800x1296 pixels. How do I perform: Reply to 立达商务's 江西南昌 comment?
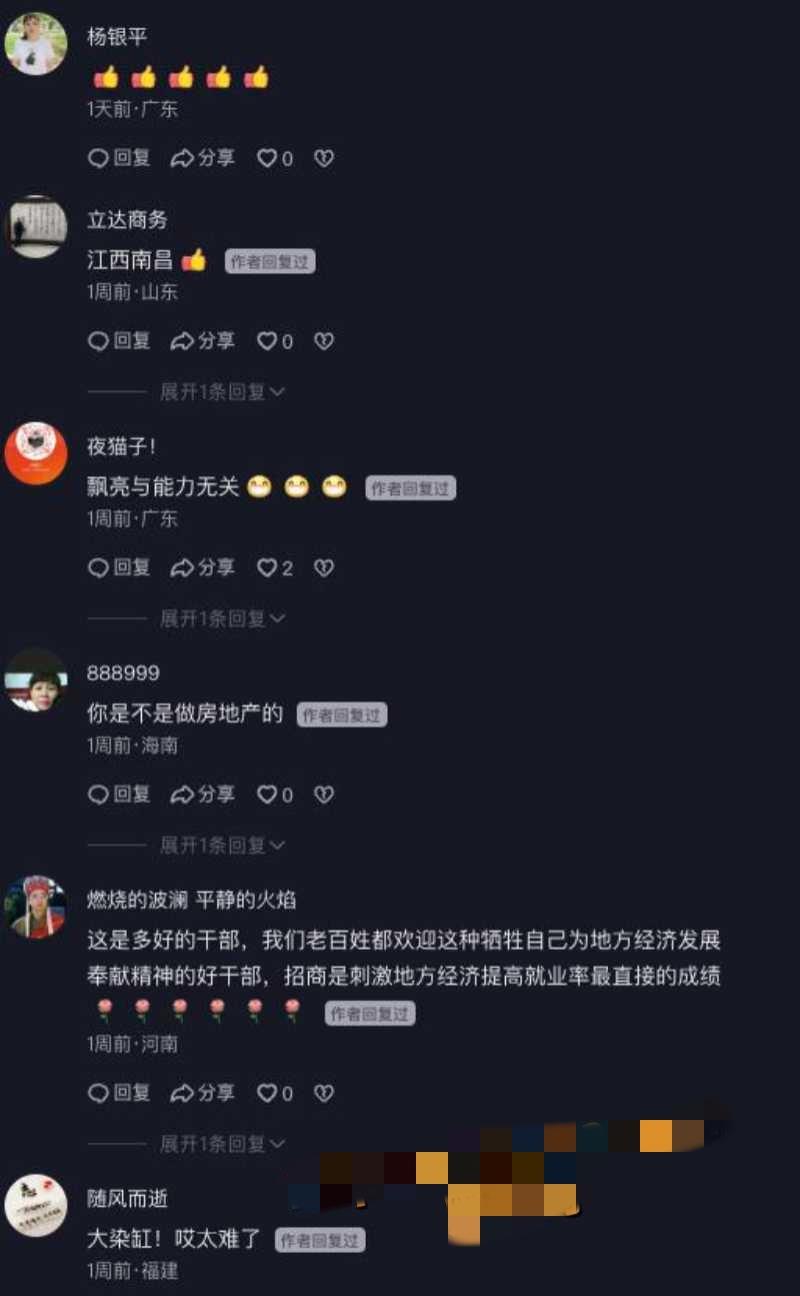(x=119, y=341)
